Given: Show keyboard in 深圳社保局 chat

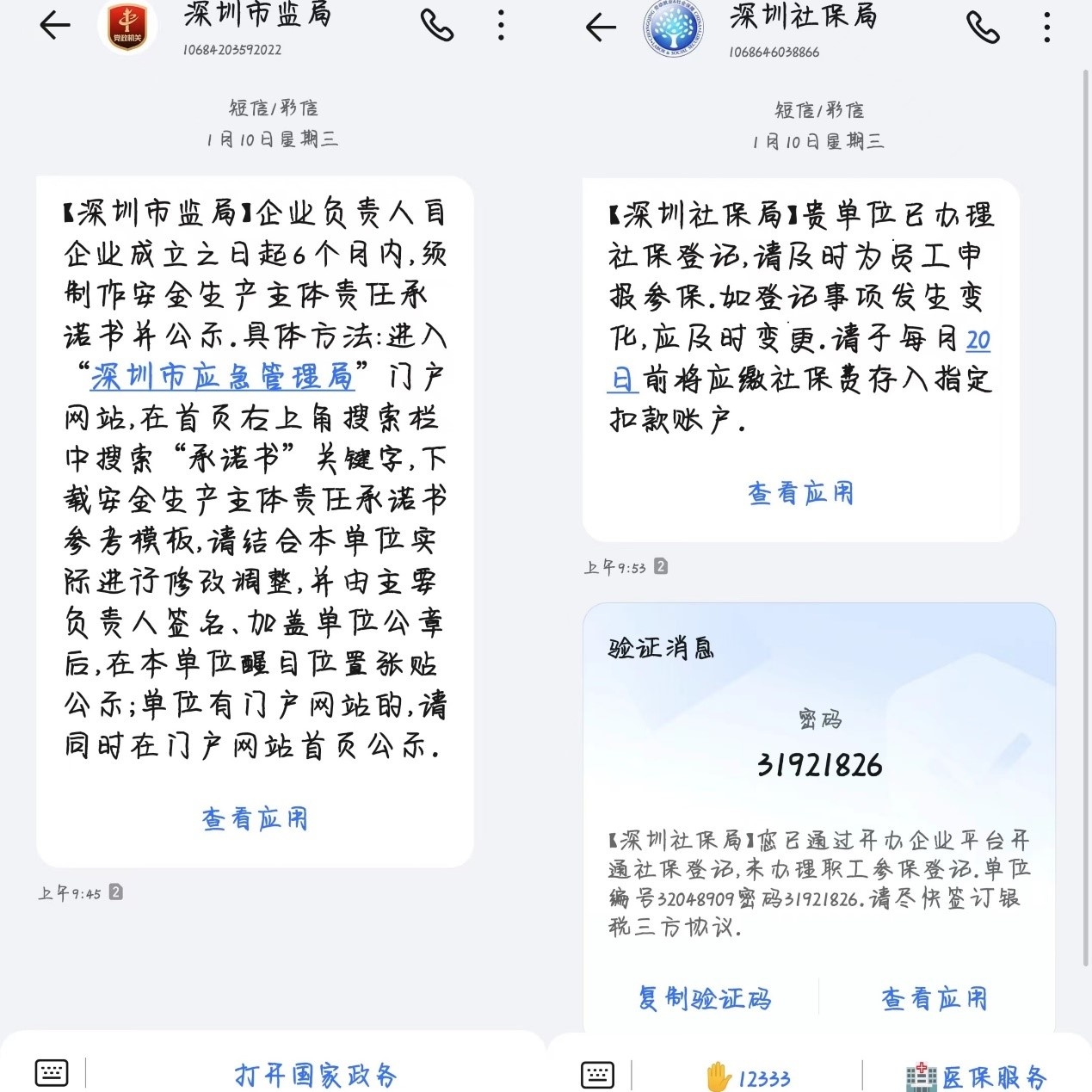Looking at the screenshot, I should pos(597,1075).
